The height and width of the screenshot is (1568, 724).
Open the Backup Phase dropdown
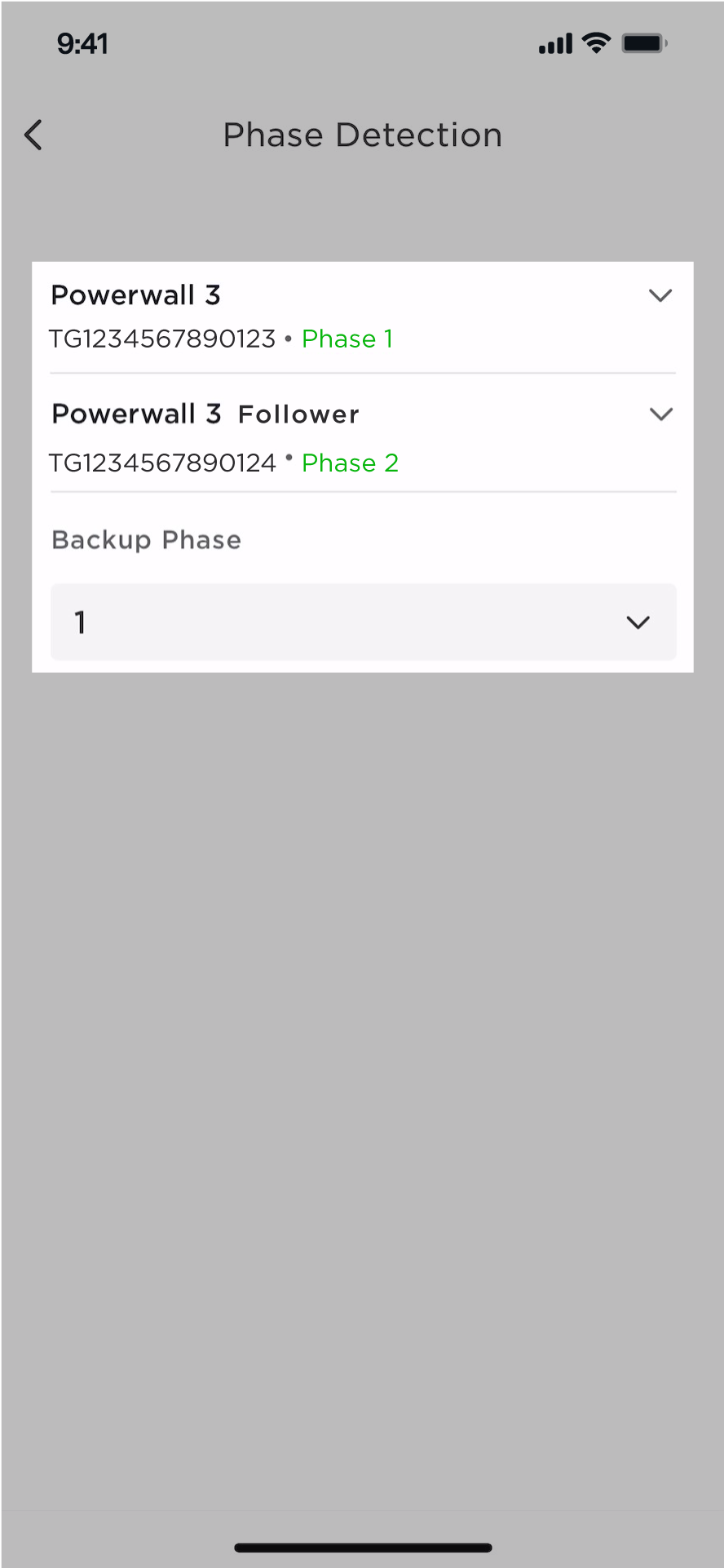(x=364, y=622)
